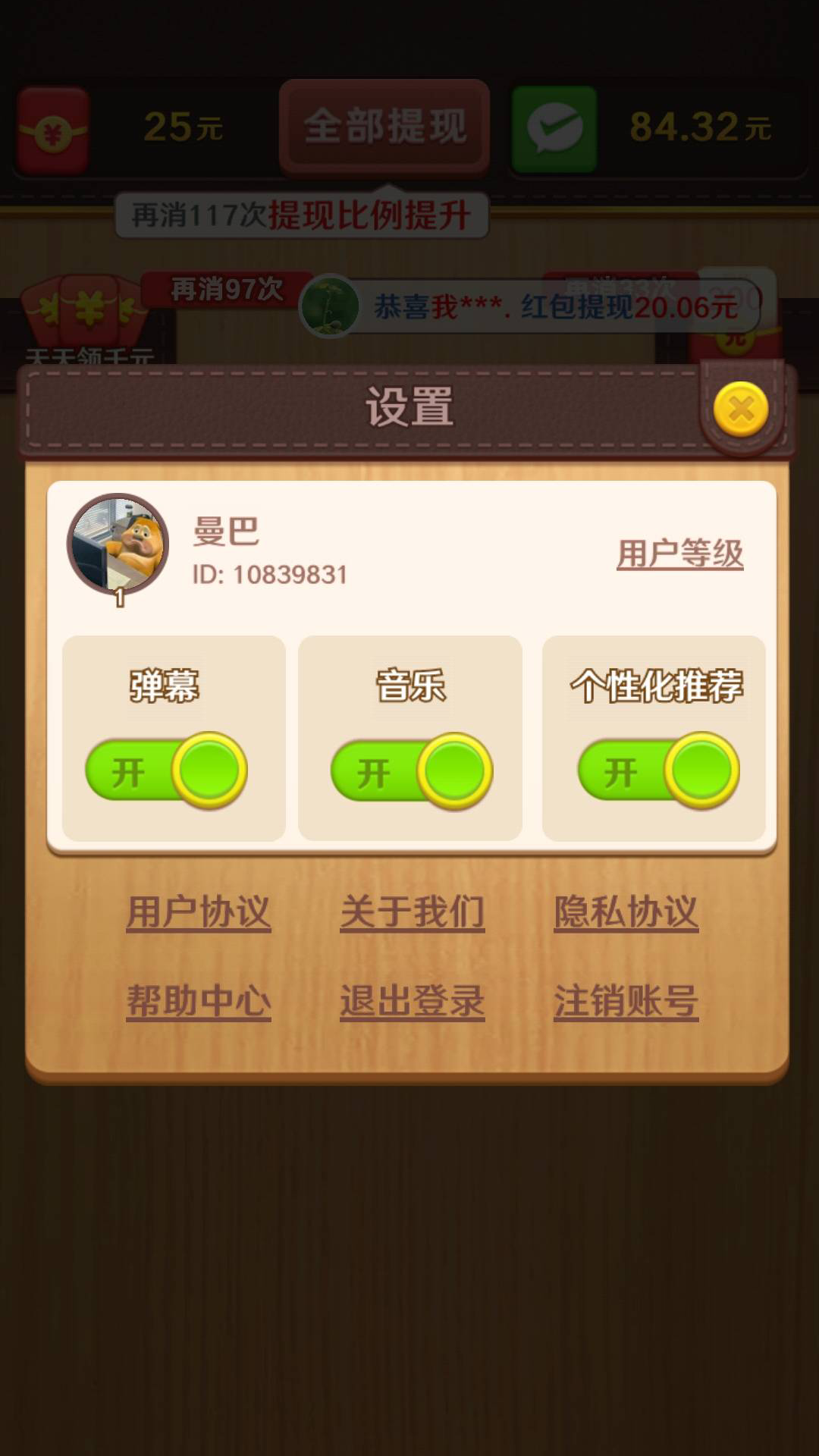This screenshot has width=819, height=1456.
Task: View 关于我们 page
Action: point(412,912)
